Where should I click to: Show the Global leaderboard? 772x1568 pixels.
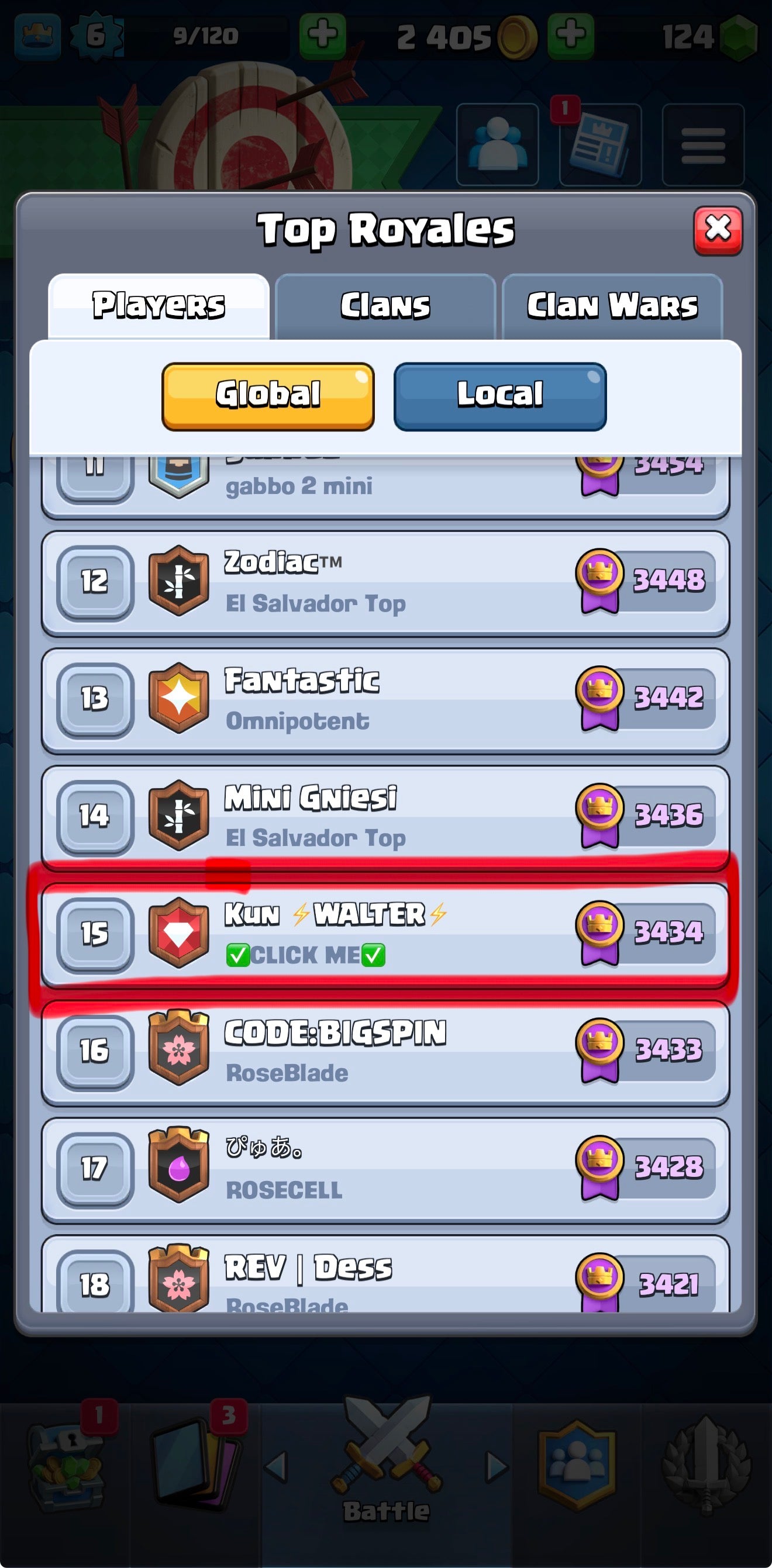pyautogui.click(x=268, y=396)
